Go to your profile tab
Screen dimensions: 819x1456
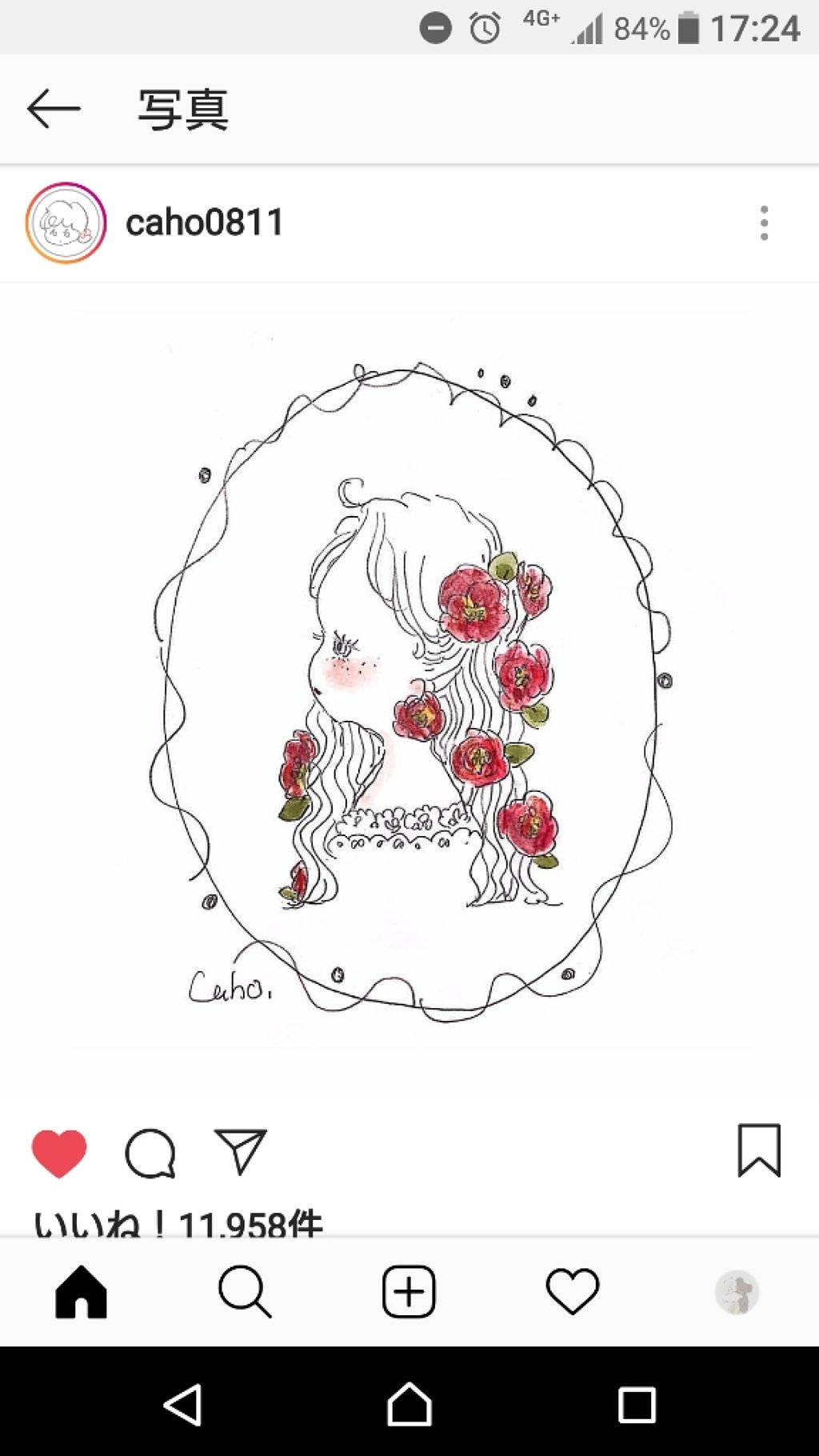click(x=736, y=1291)
